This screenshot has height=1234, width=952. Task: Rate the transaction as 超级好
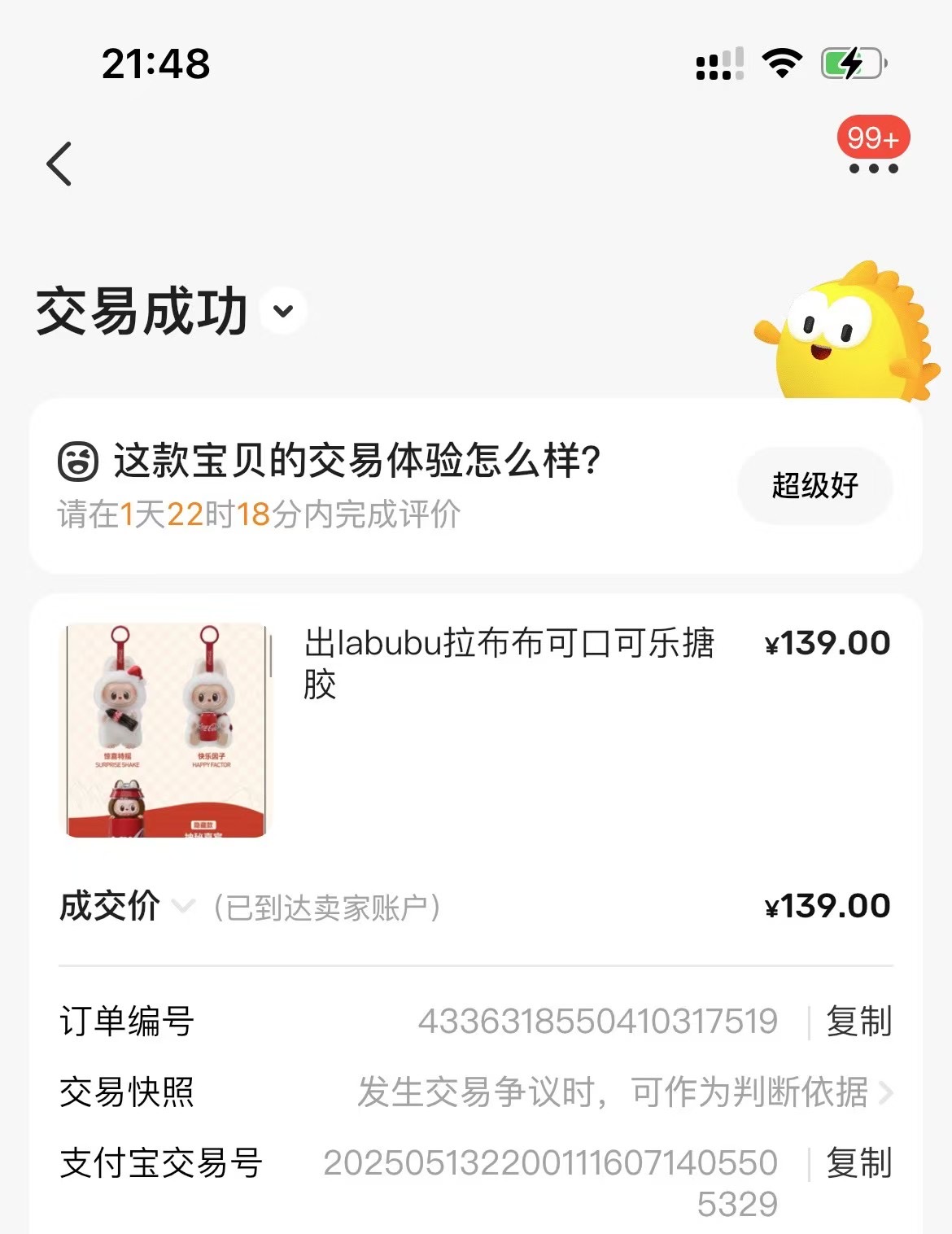tap(815, 486)
